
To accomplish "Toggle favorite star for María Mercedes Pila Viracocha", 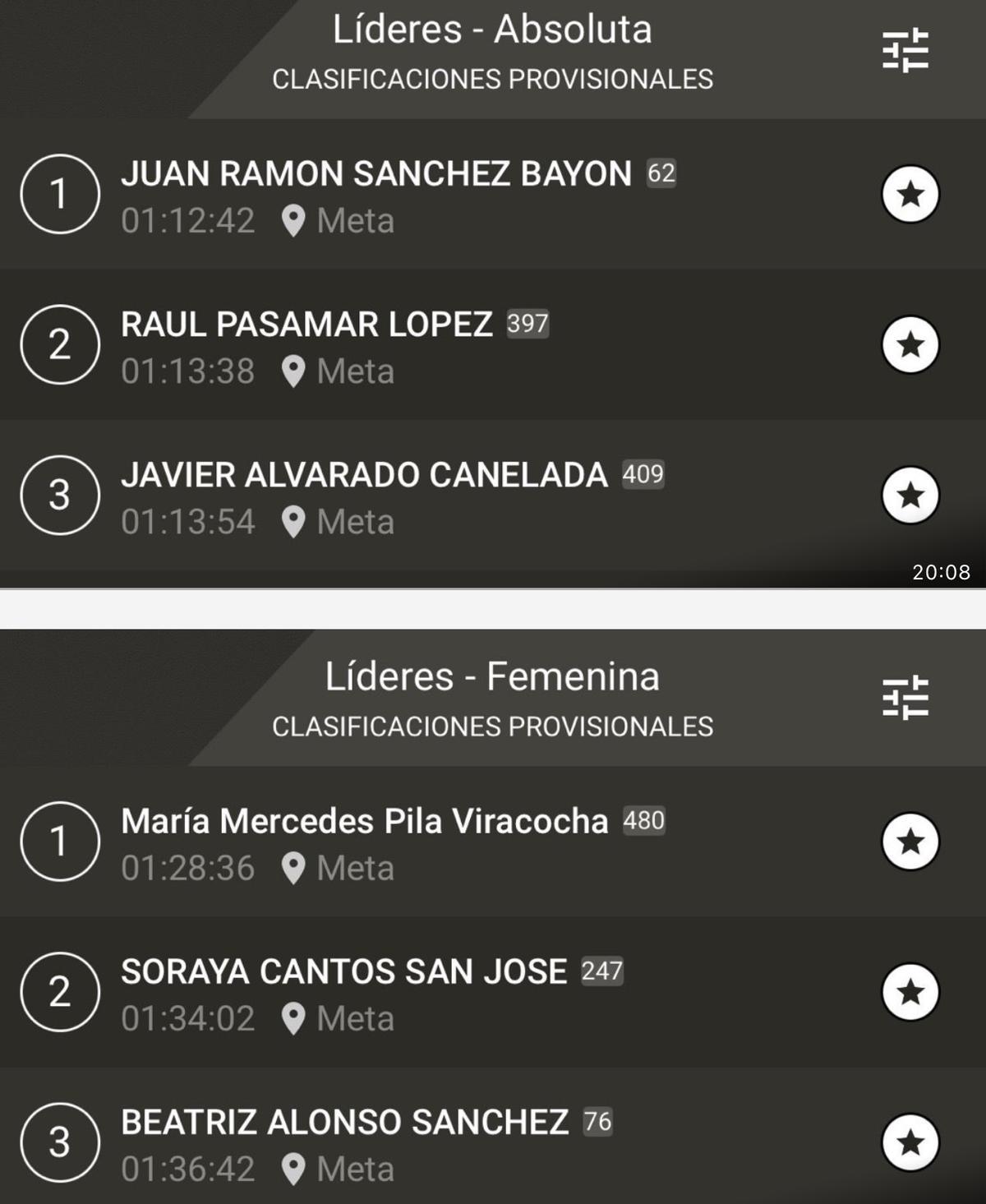I will [909, 842].
